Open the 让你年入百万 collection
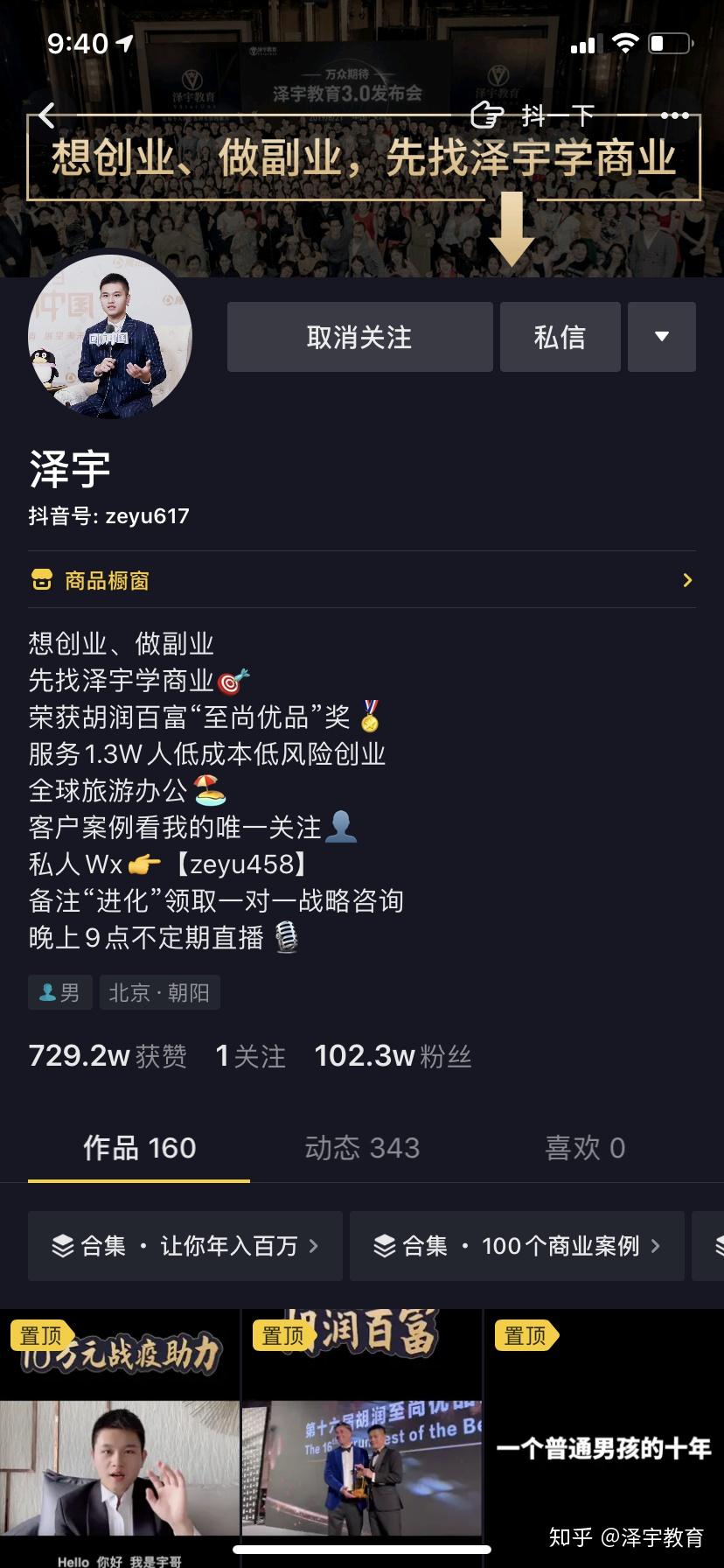 185,1246
